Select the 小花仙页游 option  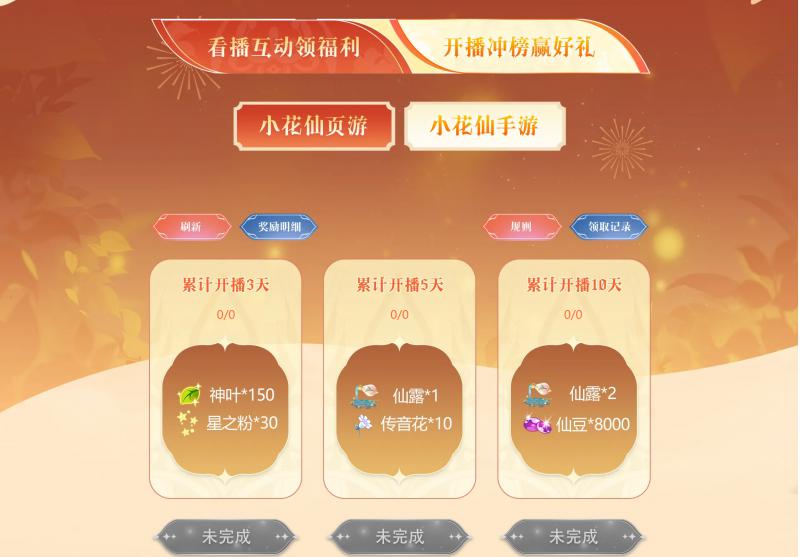pyautogui.click(x=313, y=126)
